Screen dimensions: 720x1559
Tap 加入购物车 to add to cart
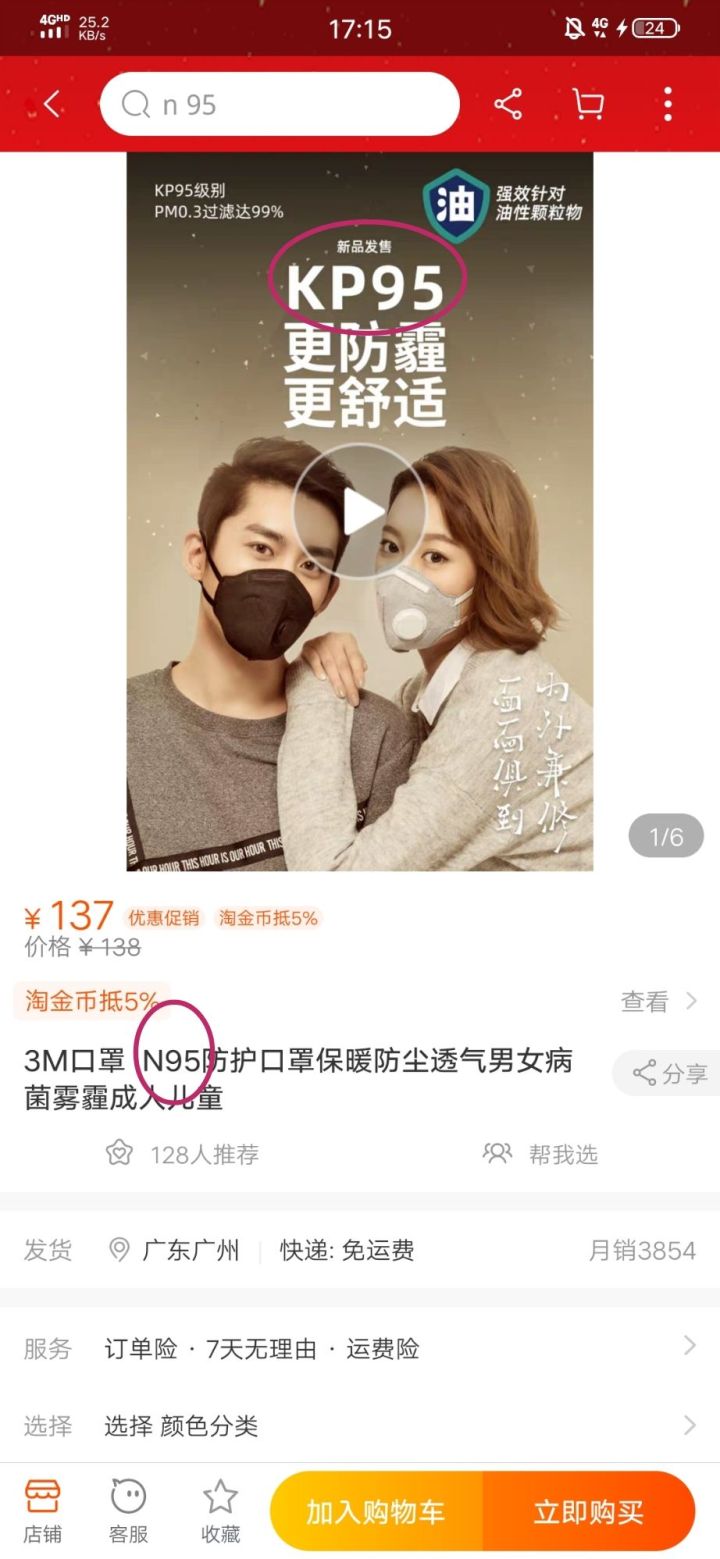(376, 1511)
